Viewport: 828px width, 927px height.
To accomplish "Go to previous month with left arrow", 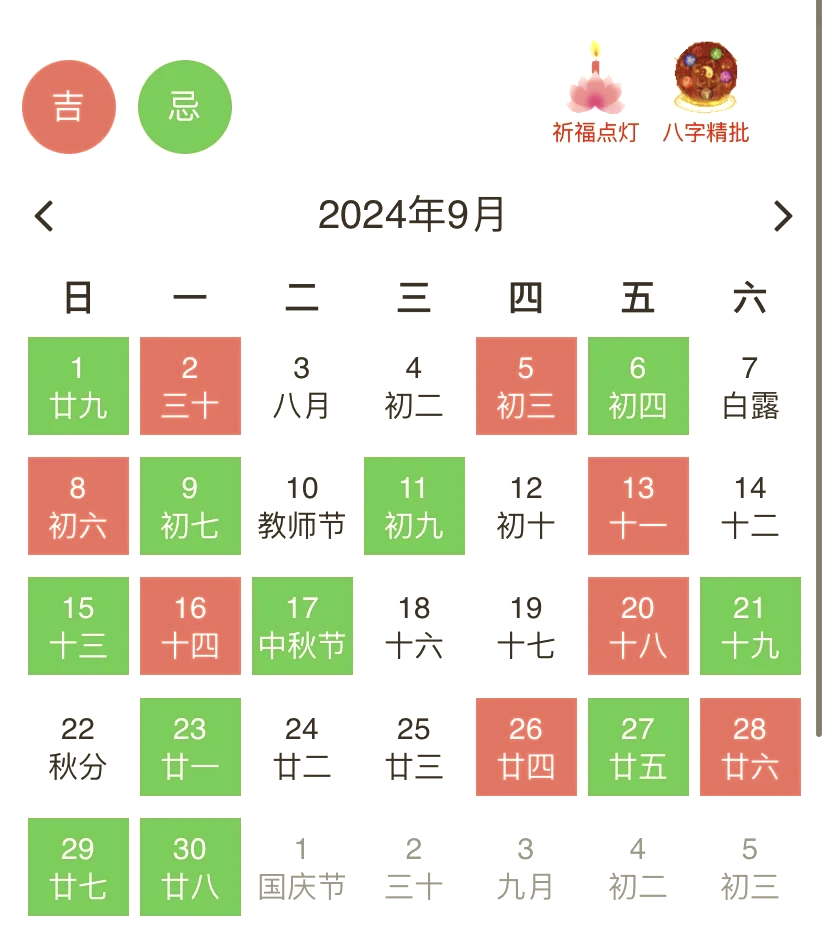I will [43, 213].
